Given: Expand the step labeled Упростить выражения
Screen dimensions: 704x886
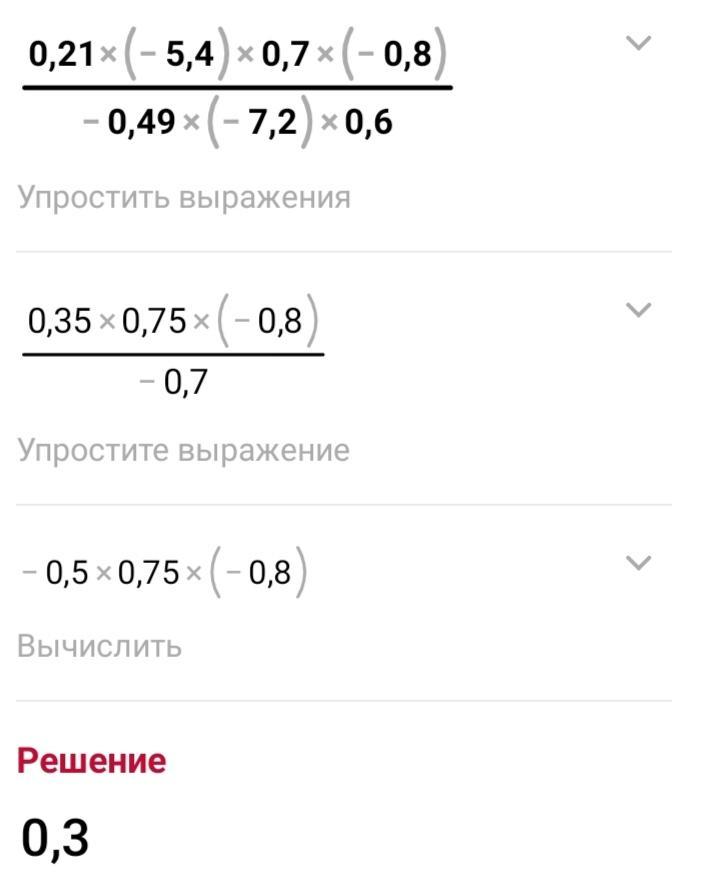Looking at the screenshot, I should [638, 43].
